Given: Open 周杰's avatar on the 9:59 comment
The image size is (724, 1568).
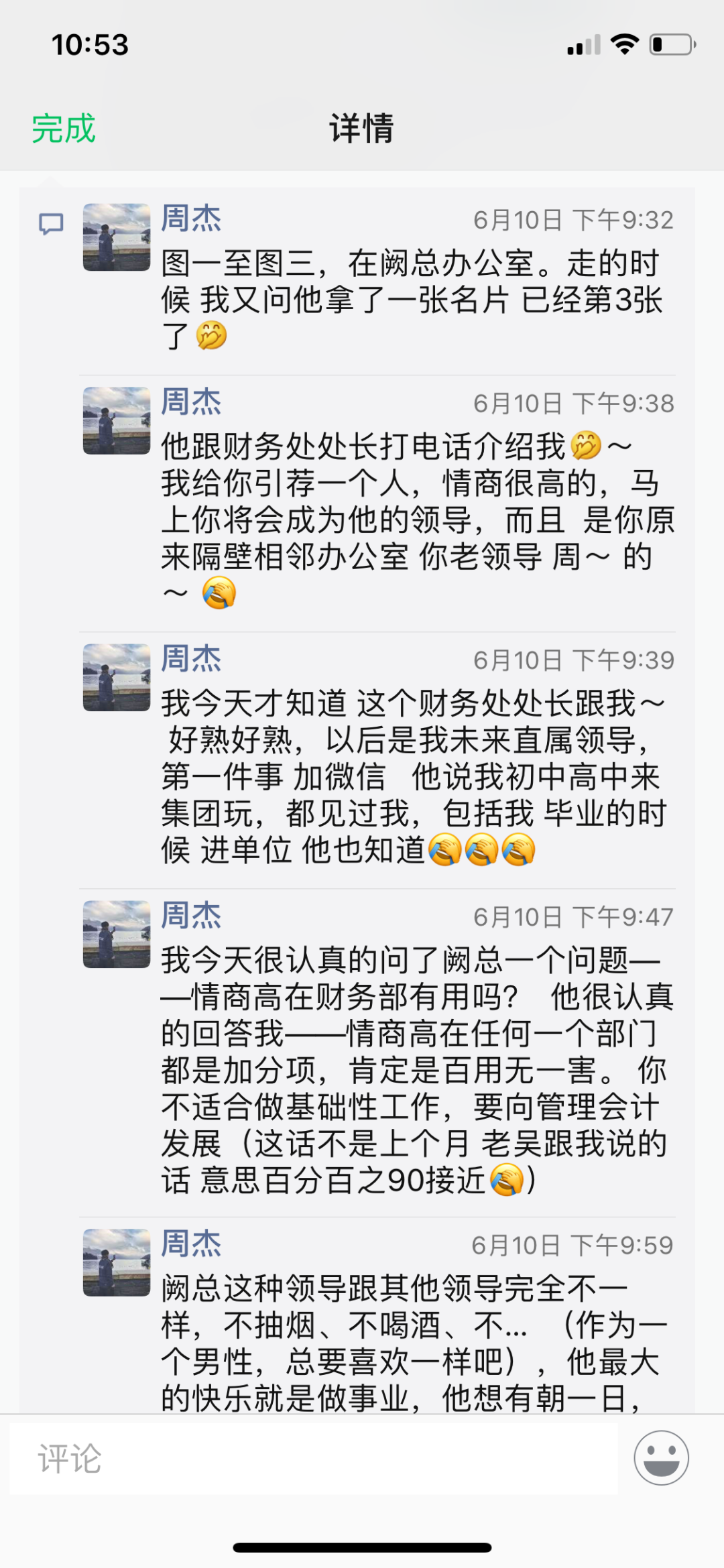Looking at the screenshot, I should [117, 1262].
